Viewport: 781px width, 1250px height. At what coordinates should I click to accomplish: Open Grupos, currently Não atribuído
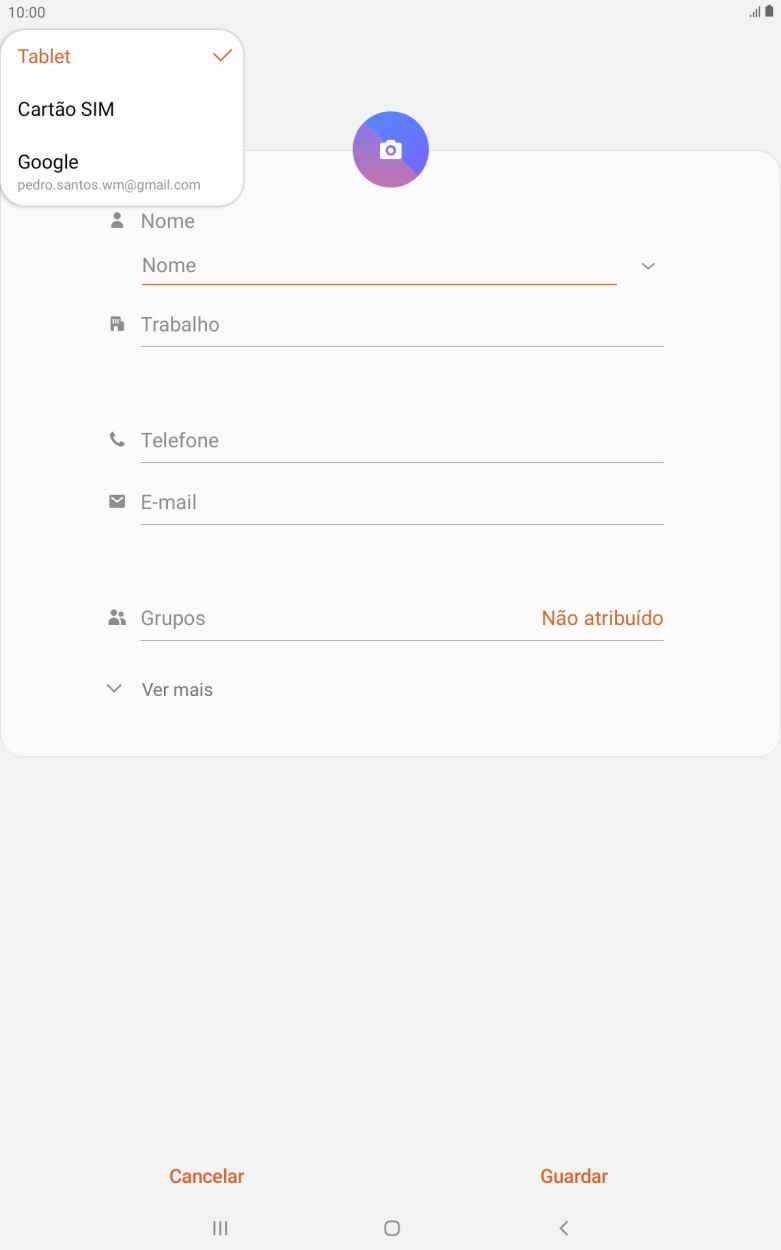tap(402, 619)
